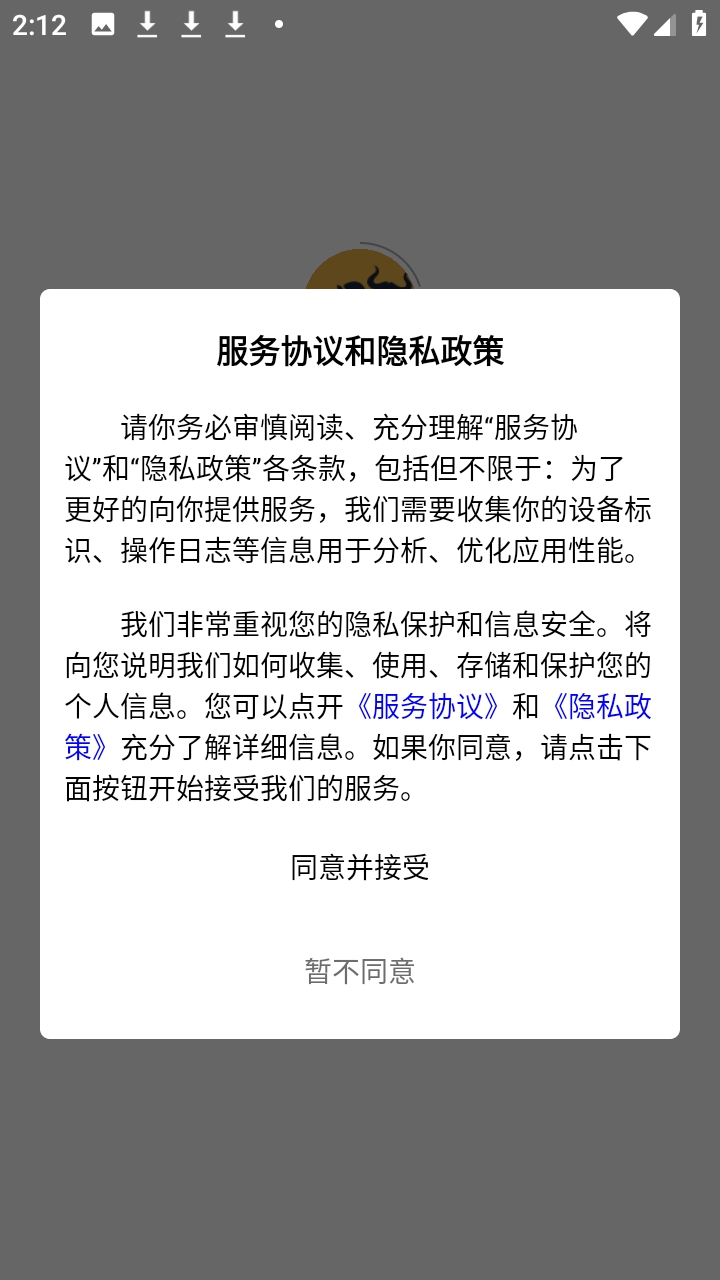720x1280 pixels.
Task: Open the《服务协议》link
Action: tap(428, 707)
